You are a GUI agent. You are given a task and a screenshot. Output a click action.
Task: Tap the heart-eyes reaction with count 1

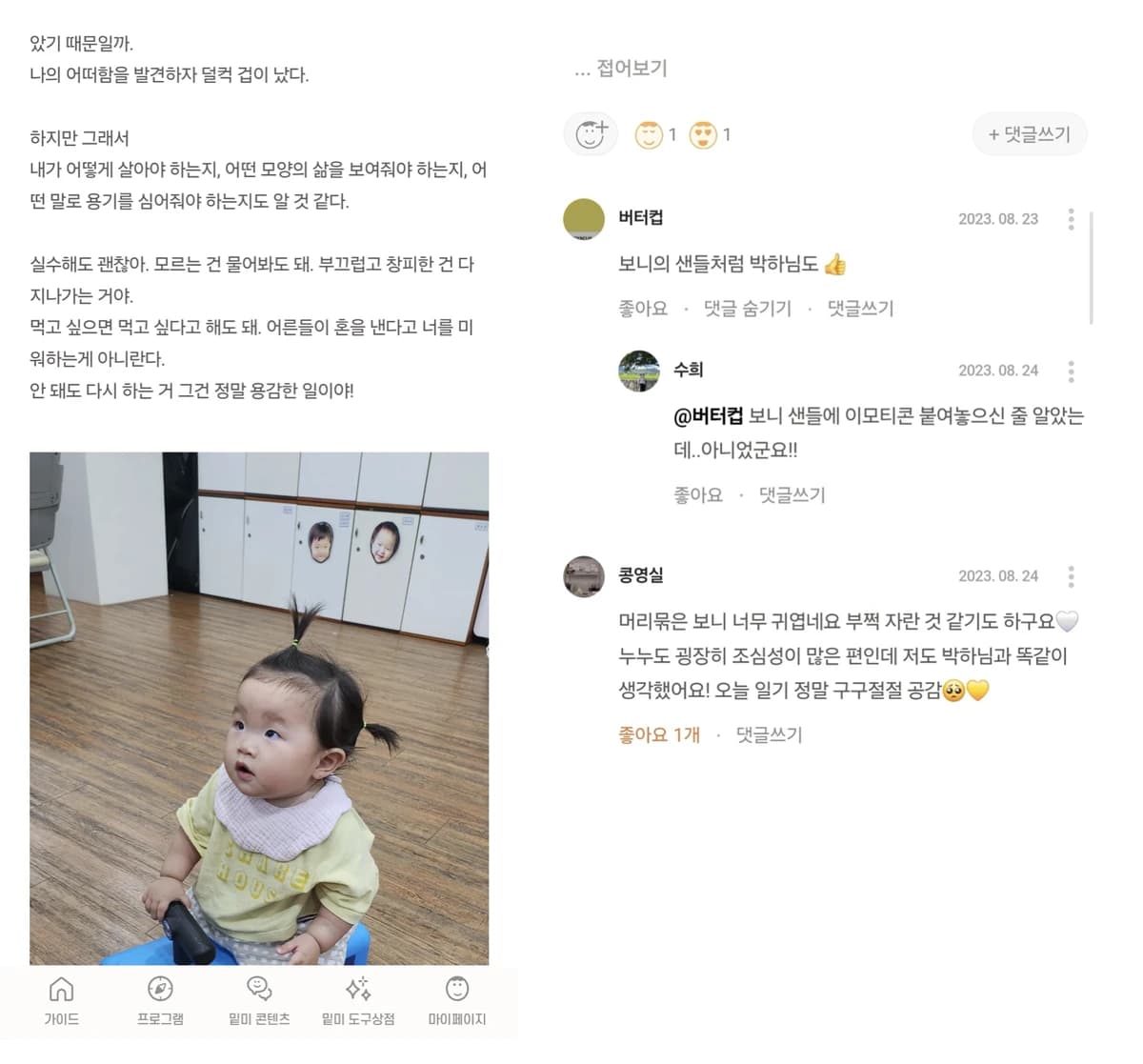[710, 134]
